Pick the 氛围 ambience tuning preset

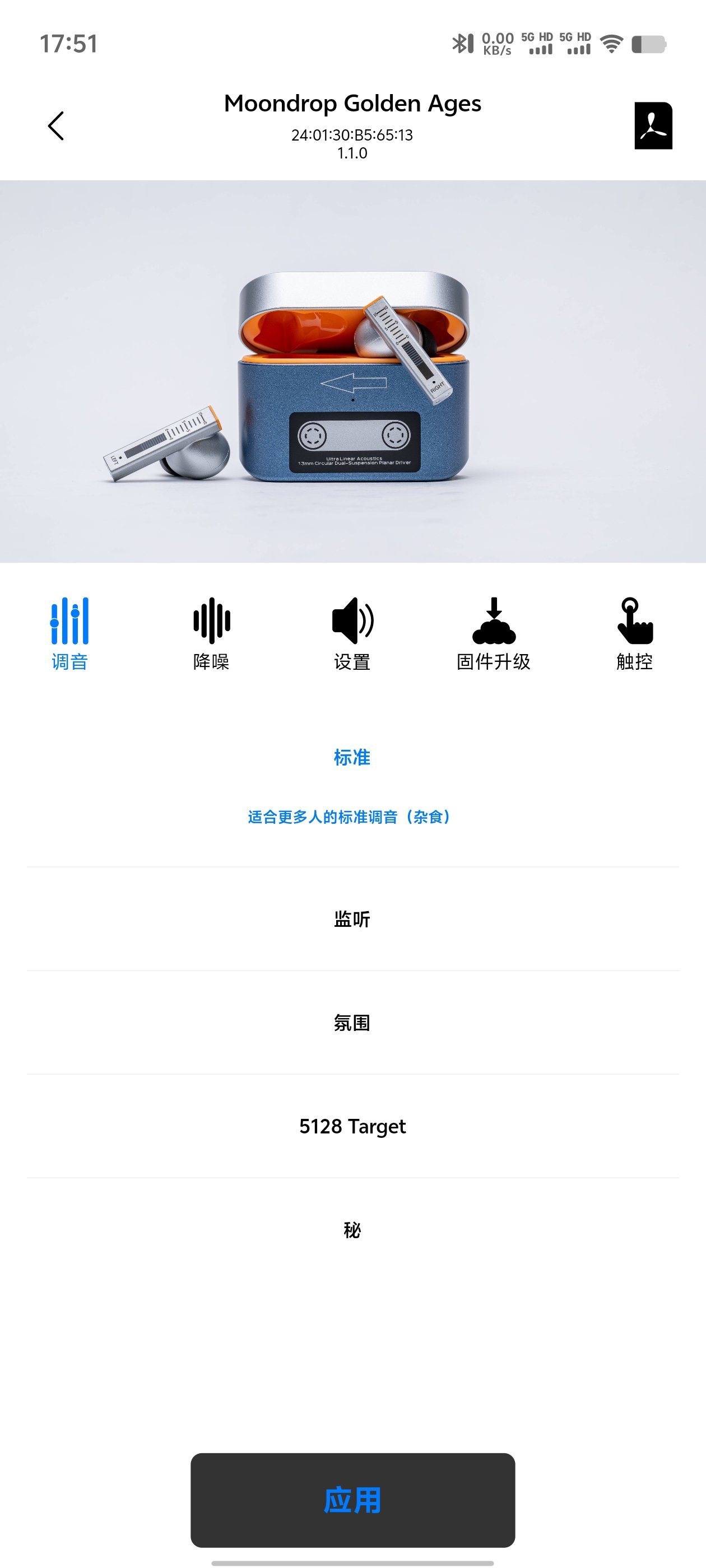[352, 1023]
